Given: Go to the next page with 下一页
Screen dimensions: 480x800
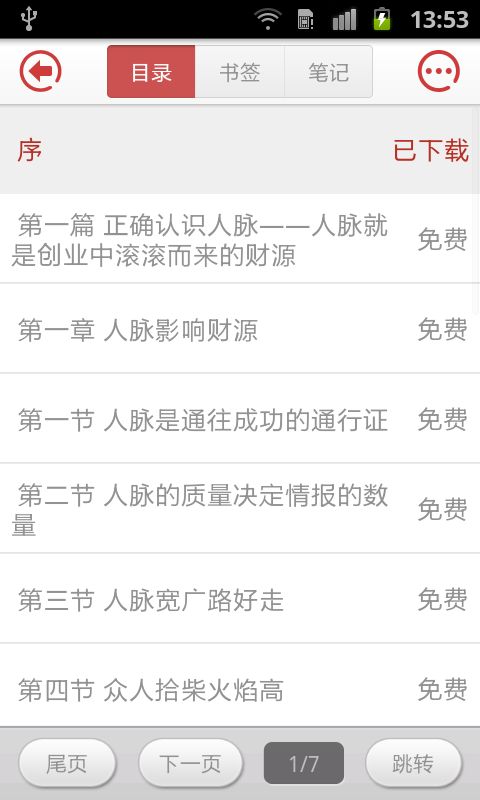Looking at the screenshot, I should 190,764.
